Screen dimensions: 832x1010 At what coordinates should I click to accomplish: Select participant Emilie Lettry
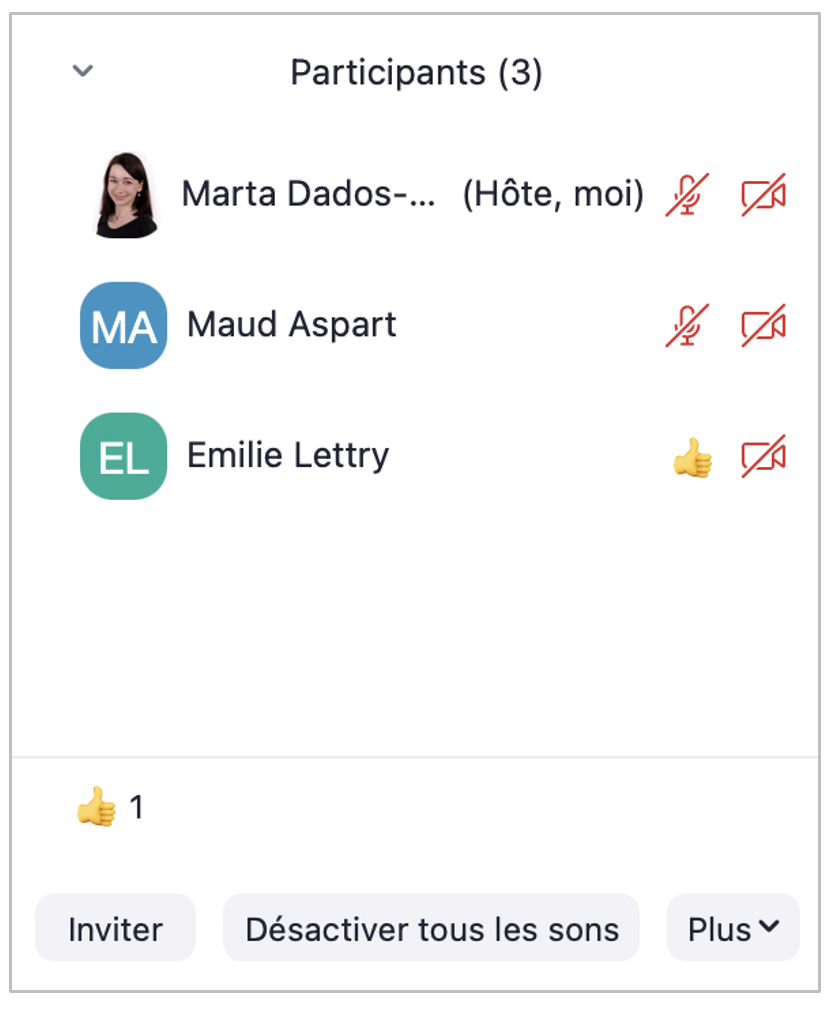pos(288,456)
